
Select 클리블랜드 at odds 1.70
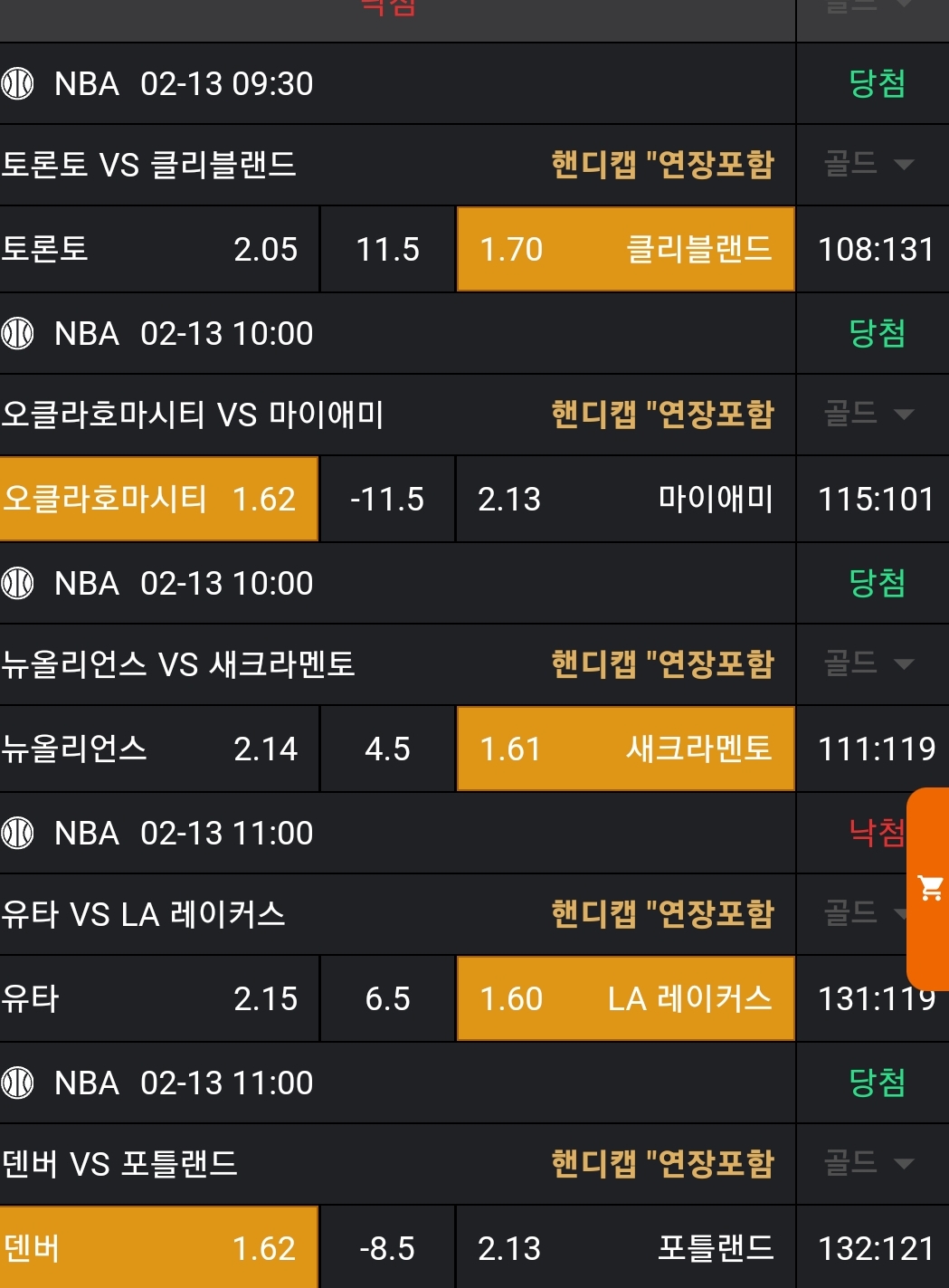[625, 250]
